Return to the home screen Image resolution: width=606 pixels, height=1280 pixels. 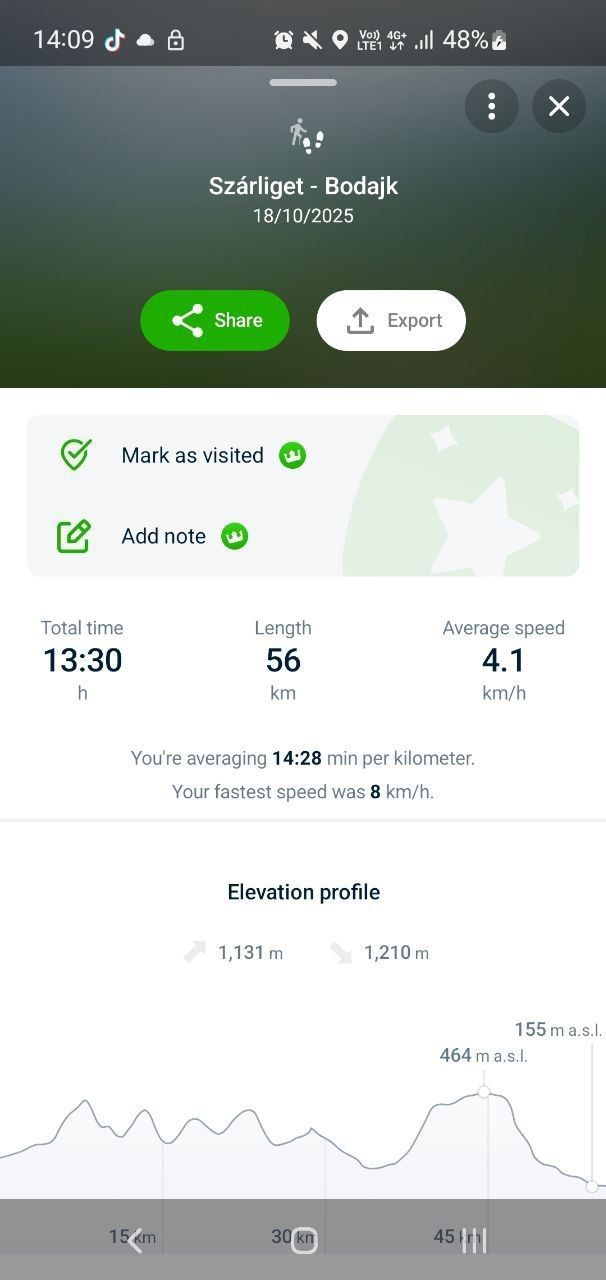coord(304,1240)
